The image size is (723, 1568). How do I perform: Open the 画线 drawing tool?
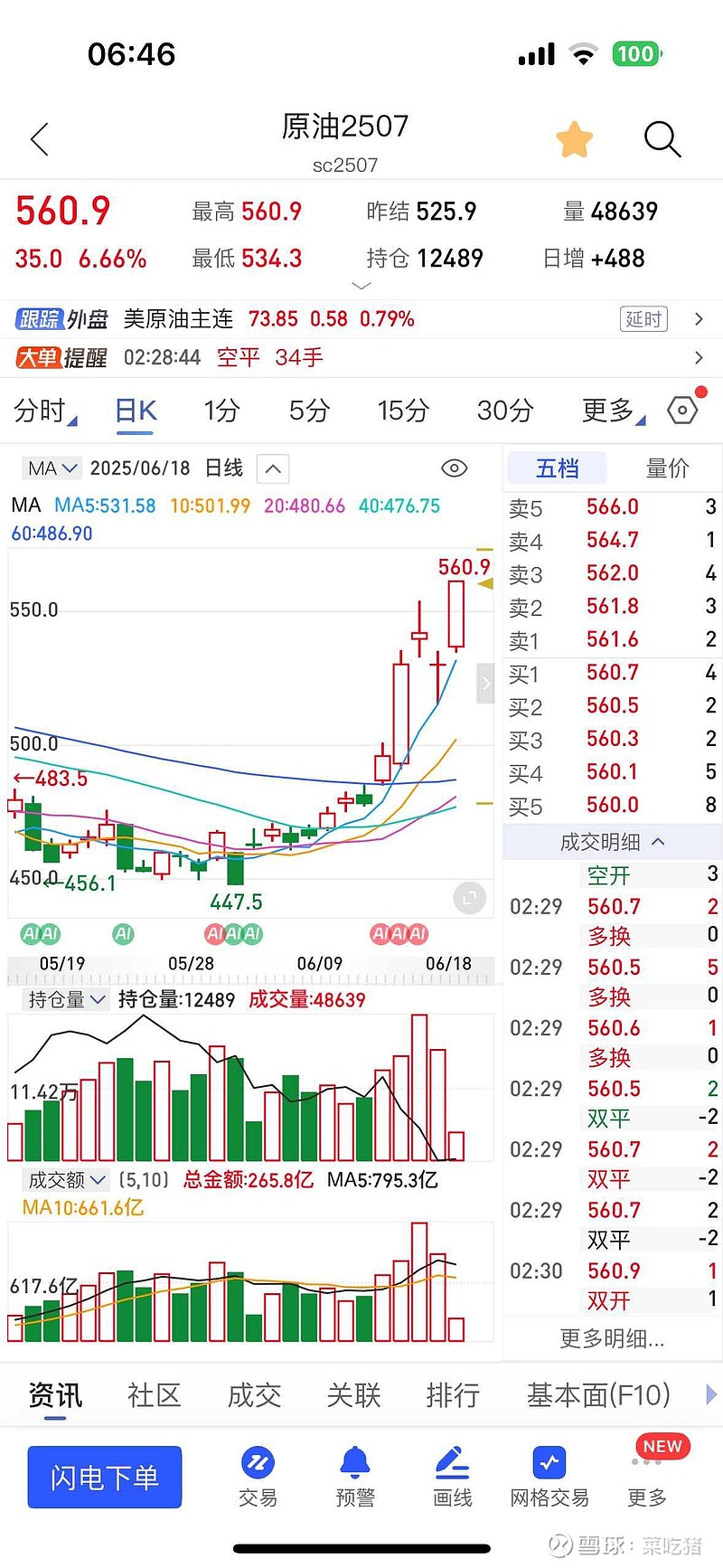(x=452, y=1477)
